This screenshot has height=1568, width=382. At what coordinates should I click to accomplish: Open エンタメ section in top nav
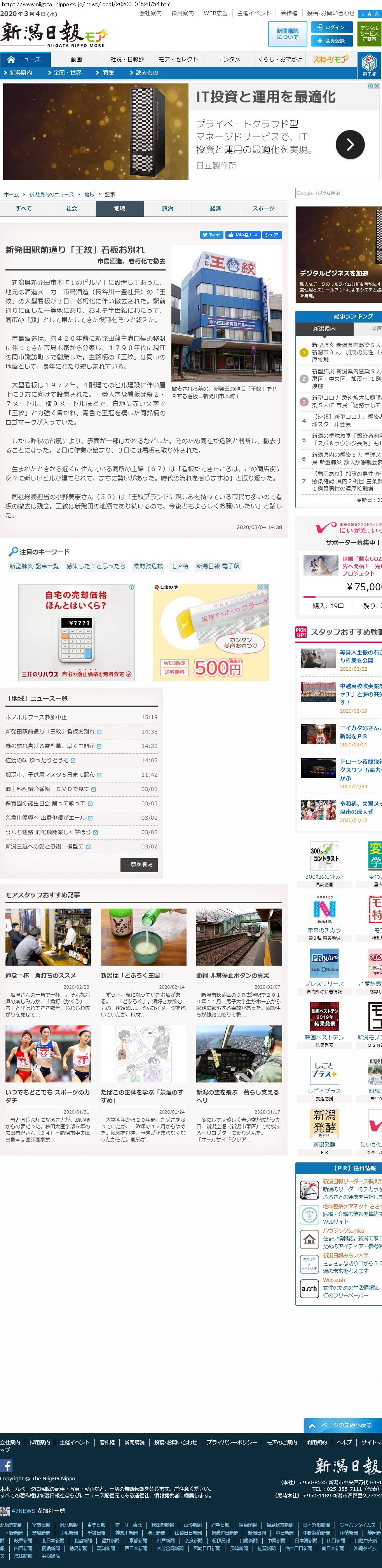[x=229, y=59]
